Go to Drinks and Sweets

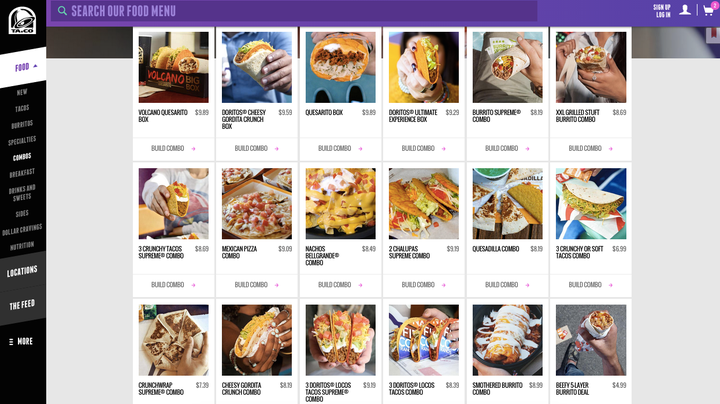coord(22,192)
